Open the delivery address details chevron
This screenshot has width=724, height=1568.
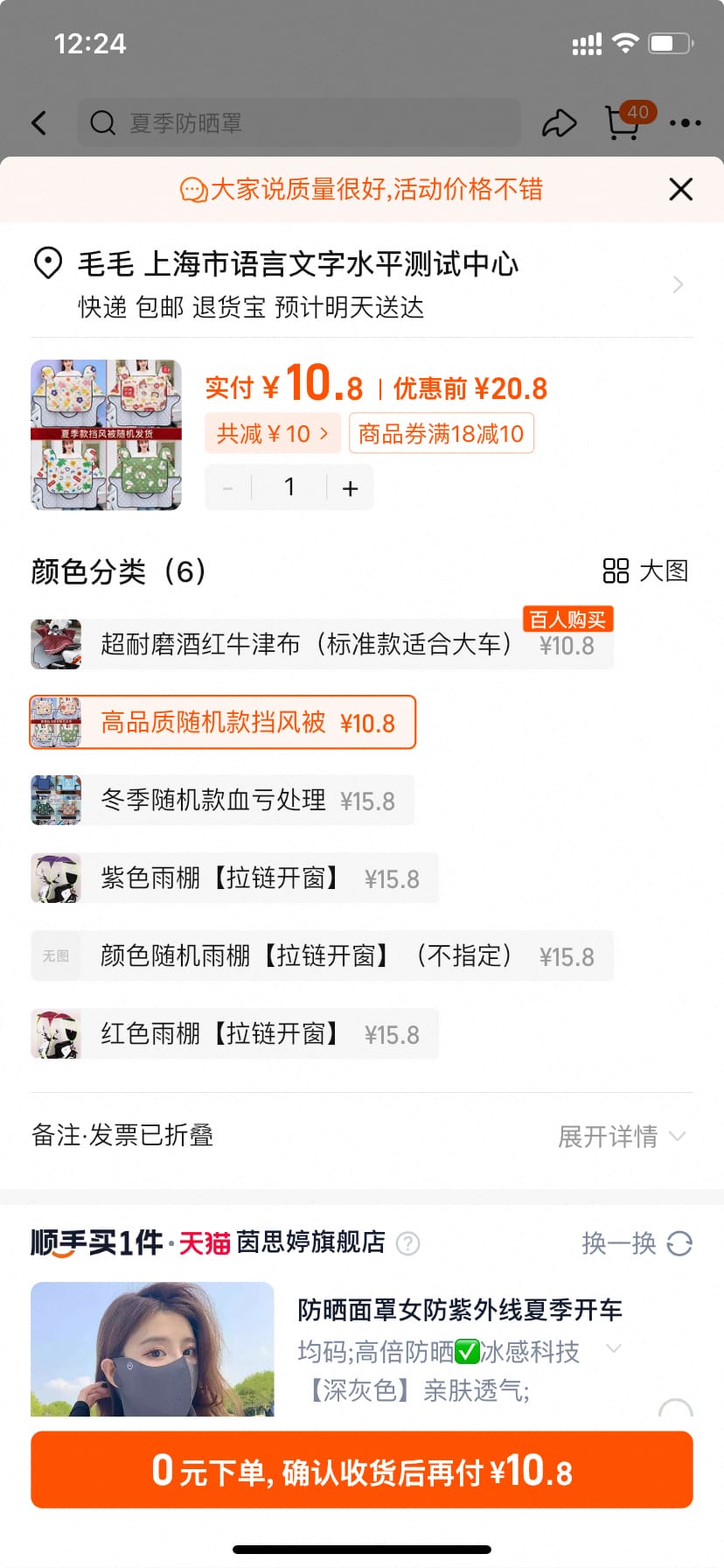point(678,284)
